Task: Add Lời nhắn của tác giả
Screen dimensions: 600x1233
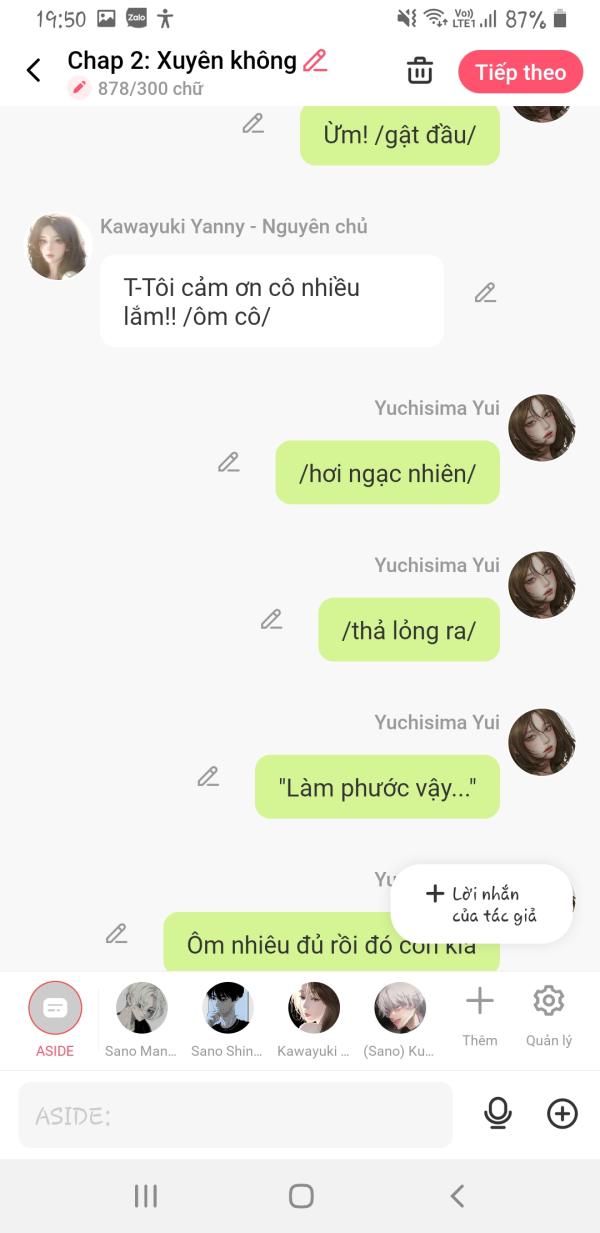Action: click(482, 904)
